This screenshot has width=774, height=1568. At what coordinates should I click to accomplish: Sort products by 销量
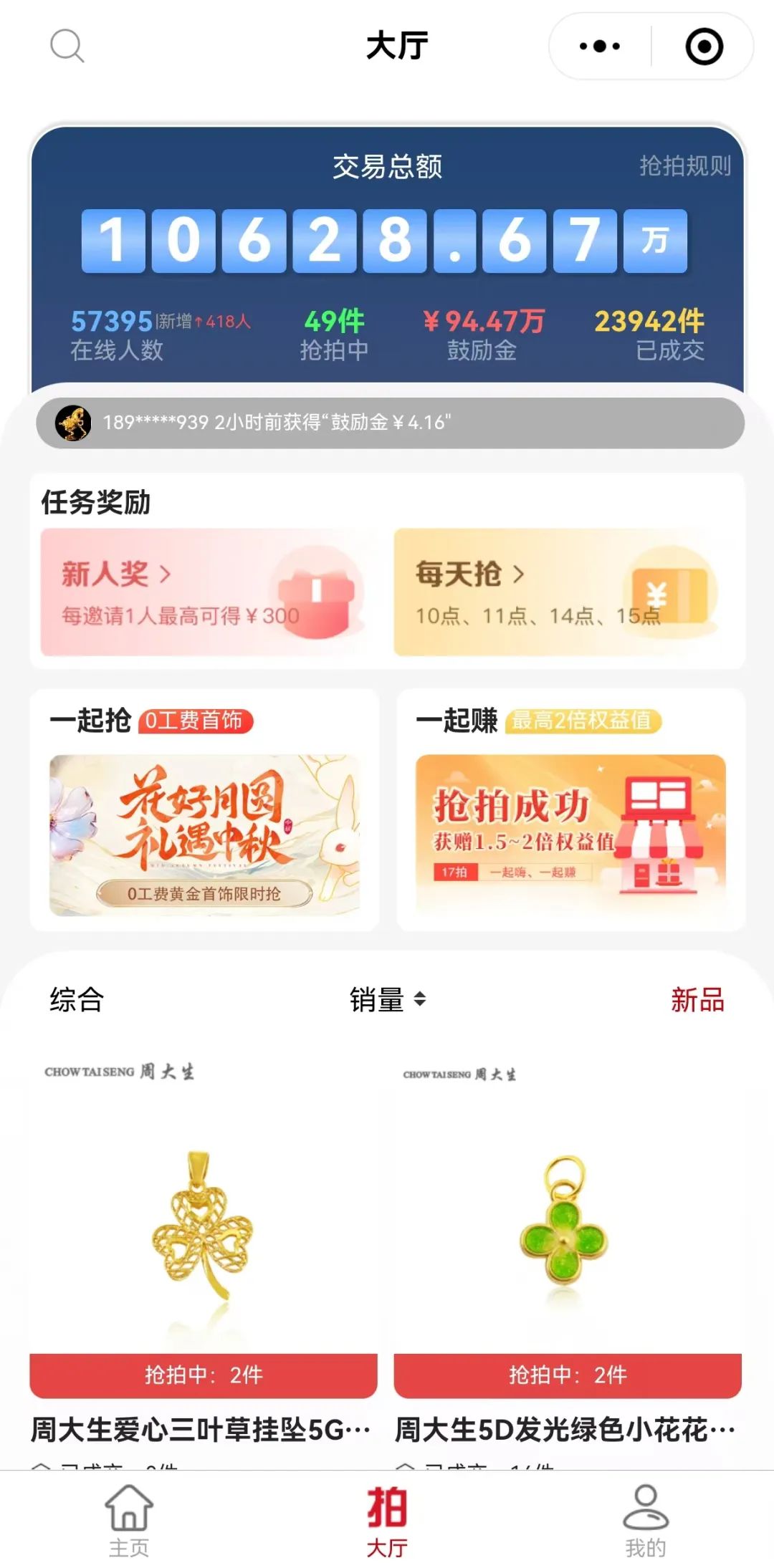coord(387,999)
